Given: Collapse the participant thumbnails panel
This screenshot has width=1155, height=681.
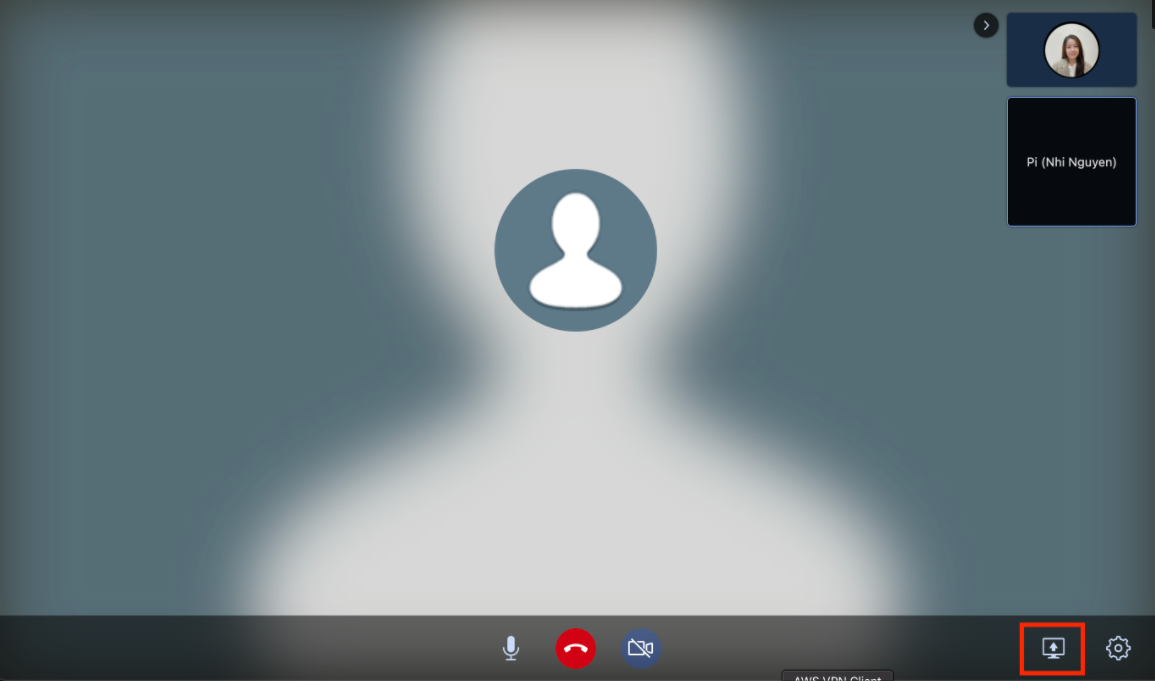Looking at the screenshot, I should 986,25.
